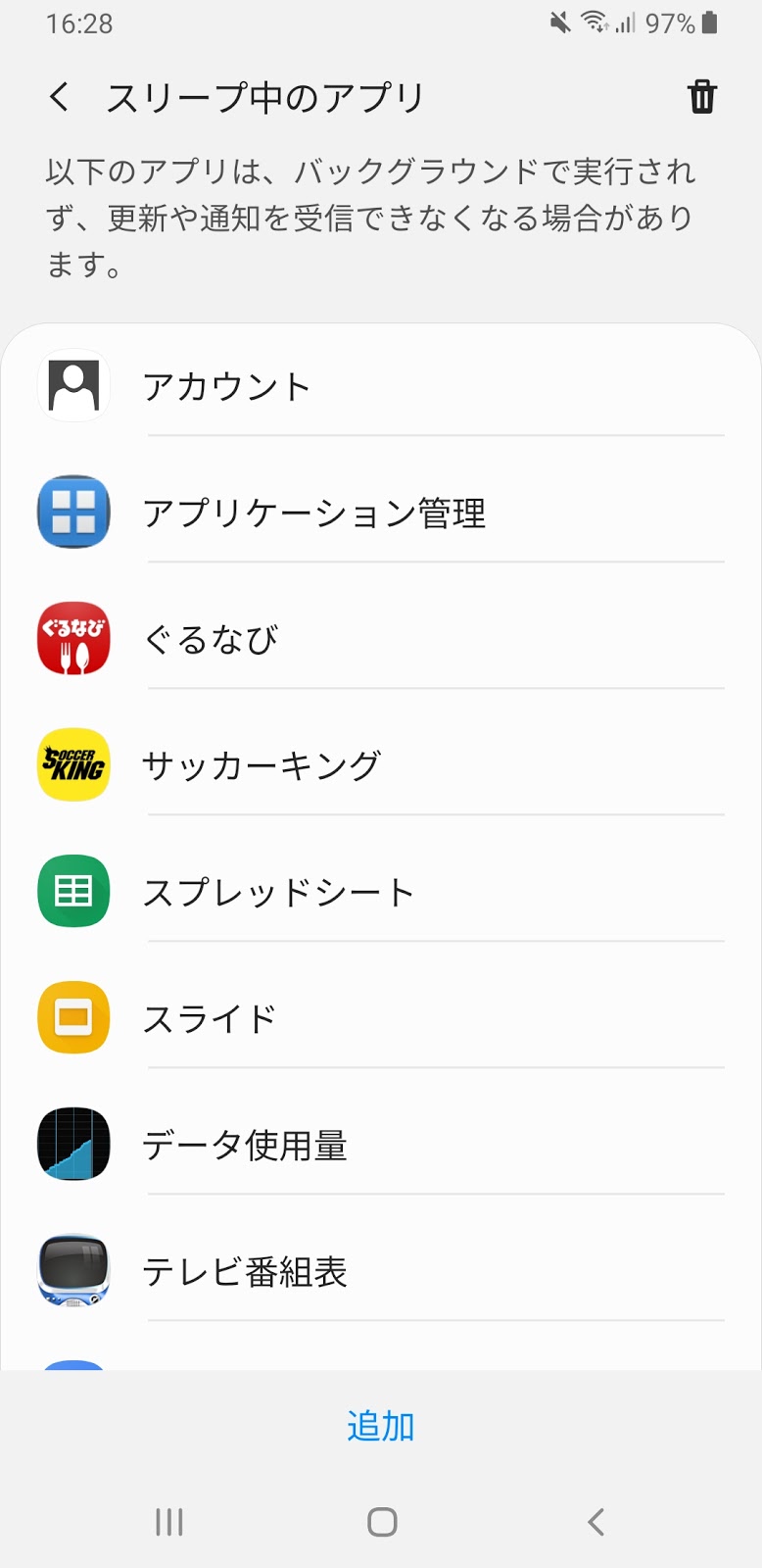This screenshot has width=762, height=1568.
Task: Select the アカウント app row
Action: [x=381, y=386]
